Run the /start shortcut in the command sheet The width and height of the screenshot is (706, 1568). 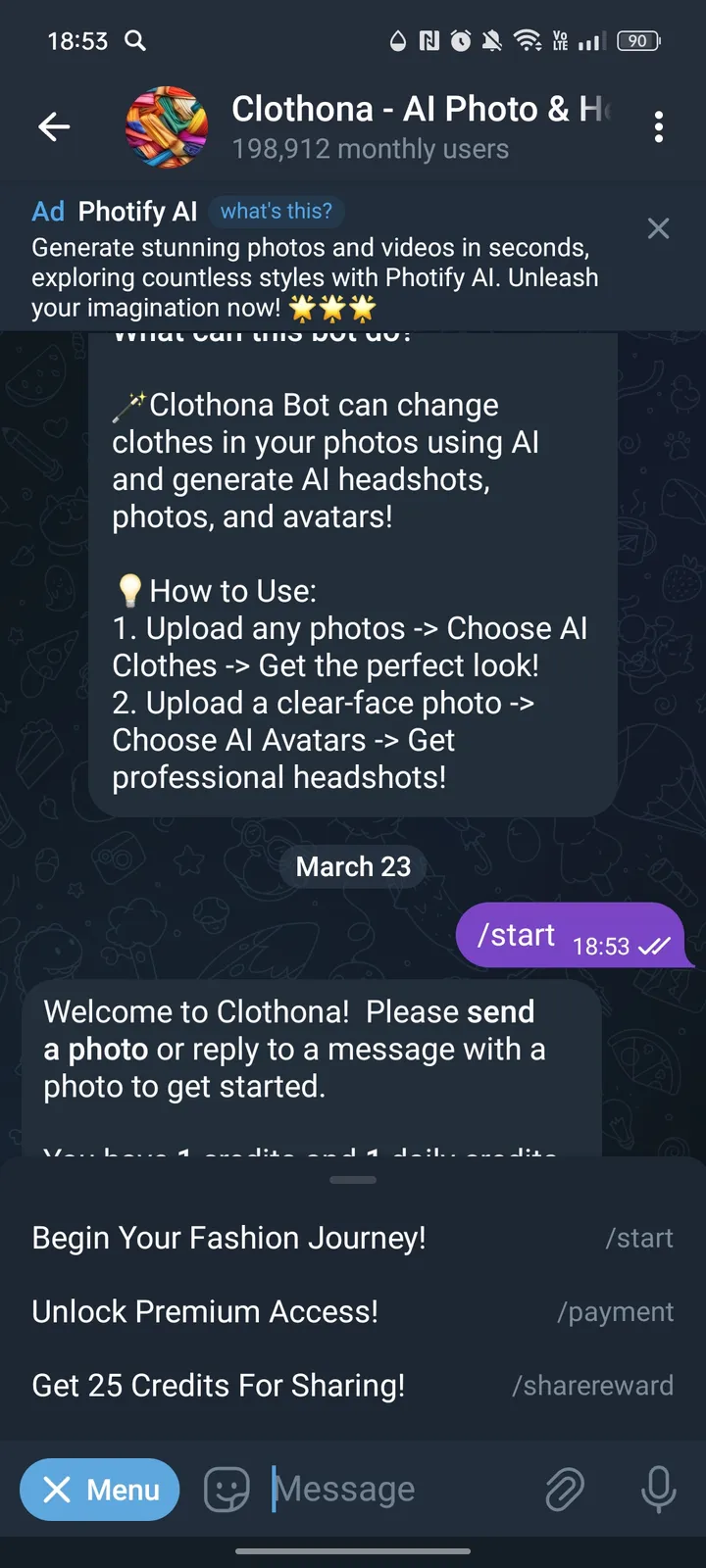[x=639, y=1237]
